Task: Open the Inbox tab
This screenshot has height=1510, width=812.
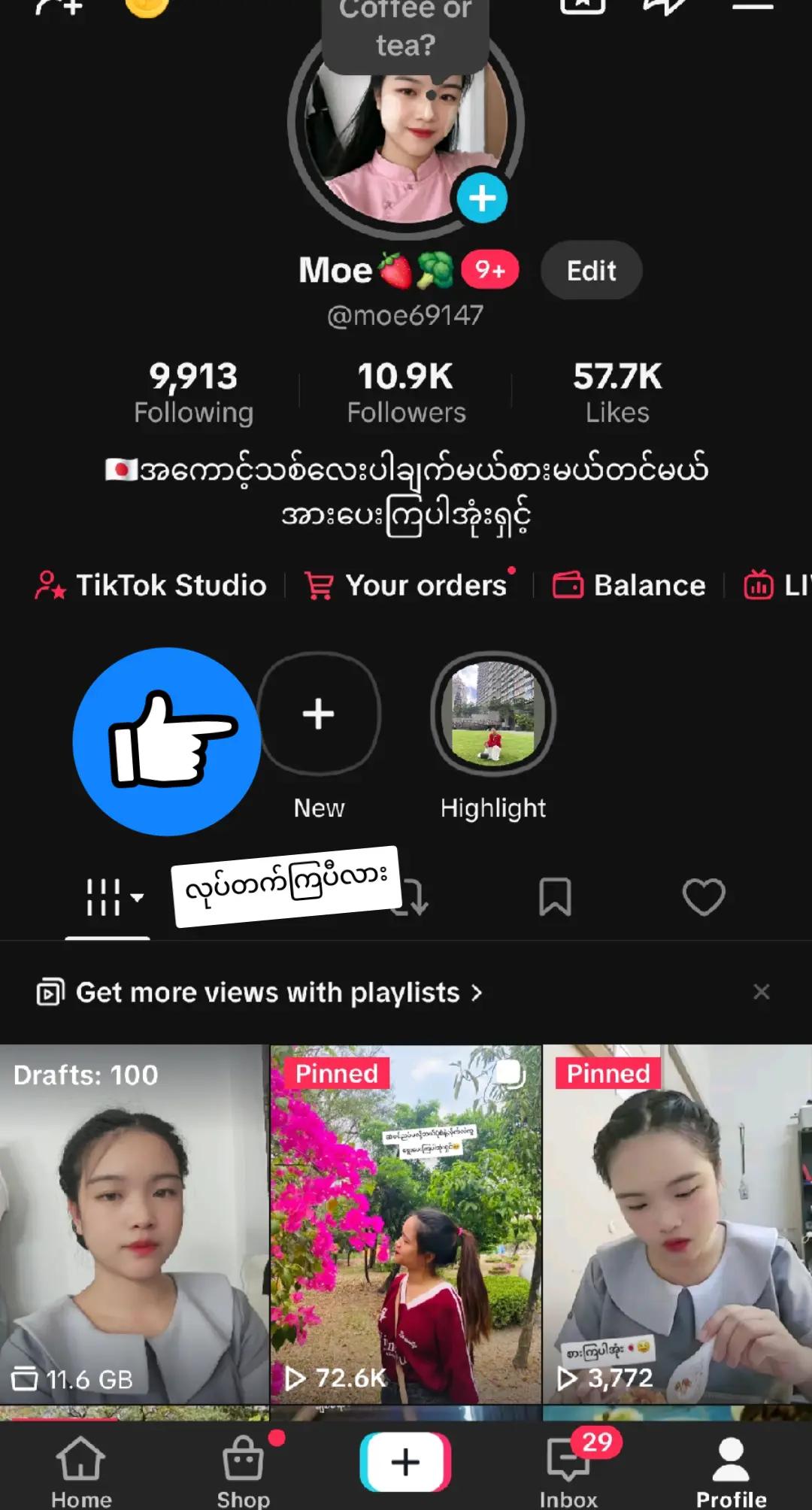Action: [568, 1471]
